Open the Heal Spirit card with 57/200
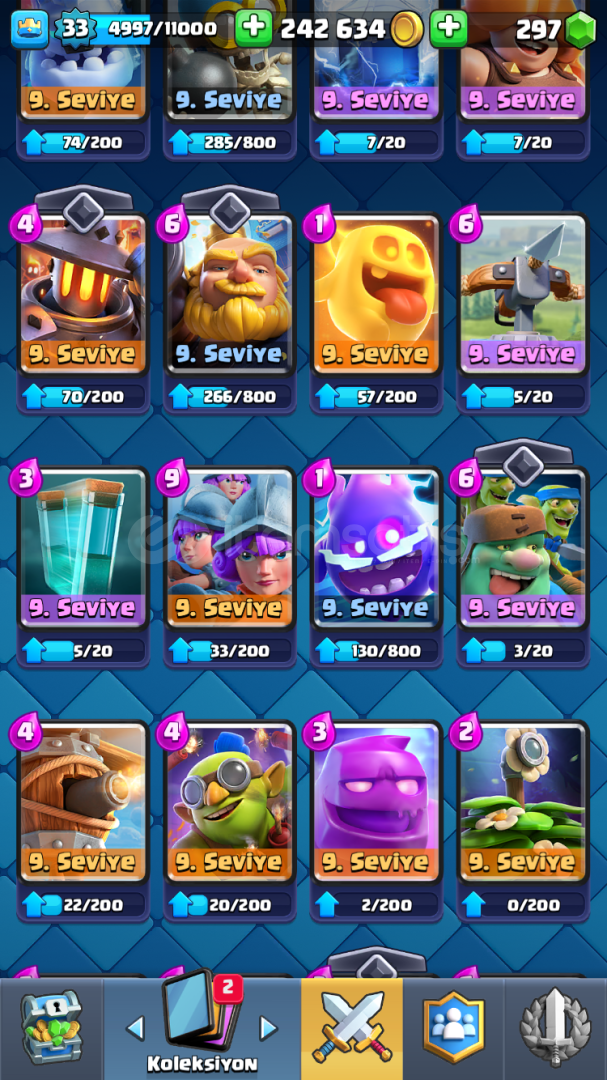This screenshot has height=1080, width=607. point(377,294)
